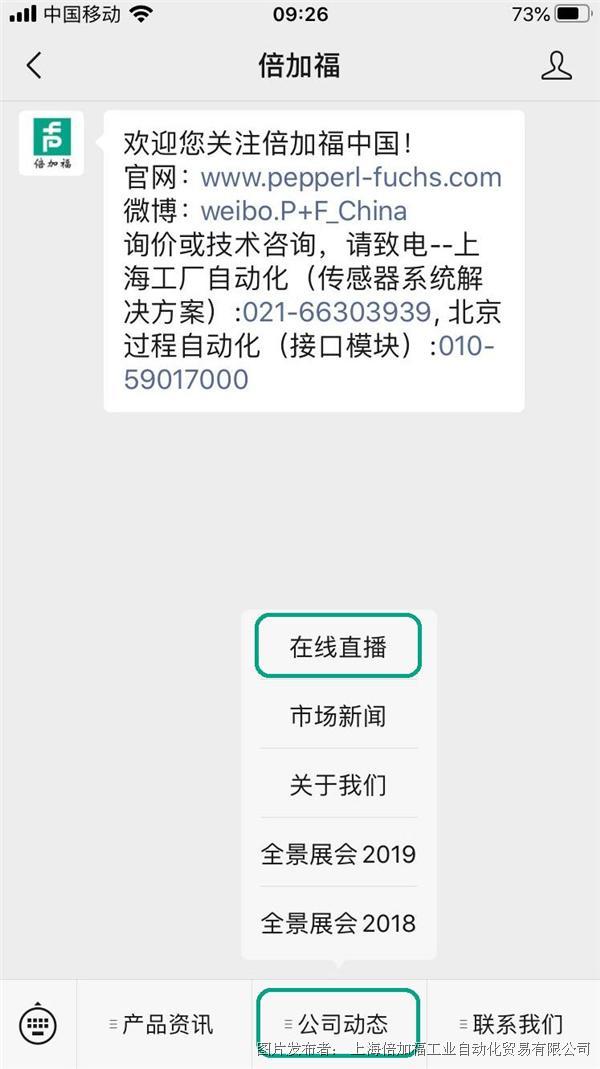
Task: Expand the 产品资讯 bottom menu
Action: [164, 1024]
